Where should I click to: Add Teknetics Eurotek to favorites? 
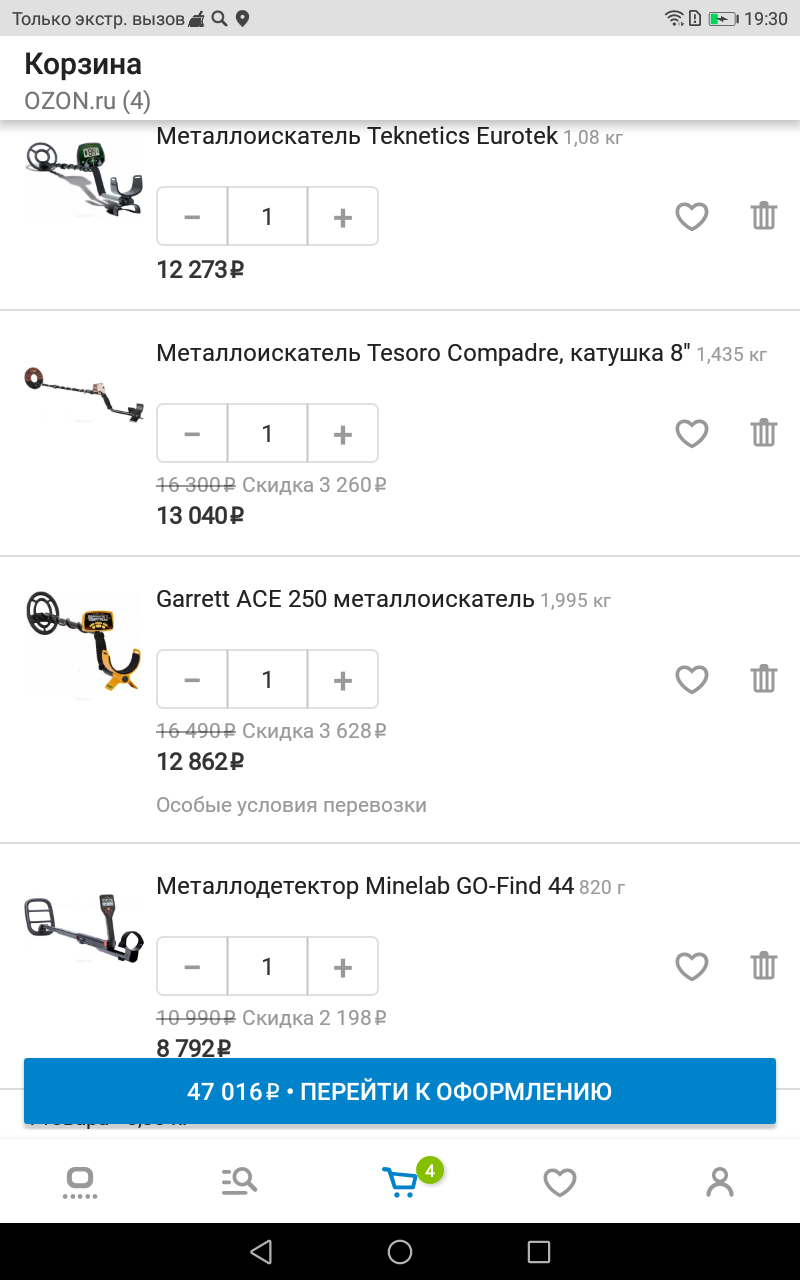691,216
